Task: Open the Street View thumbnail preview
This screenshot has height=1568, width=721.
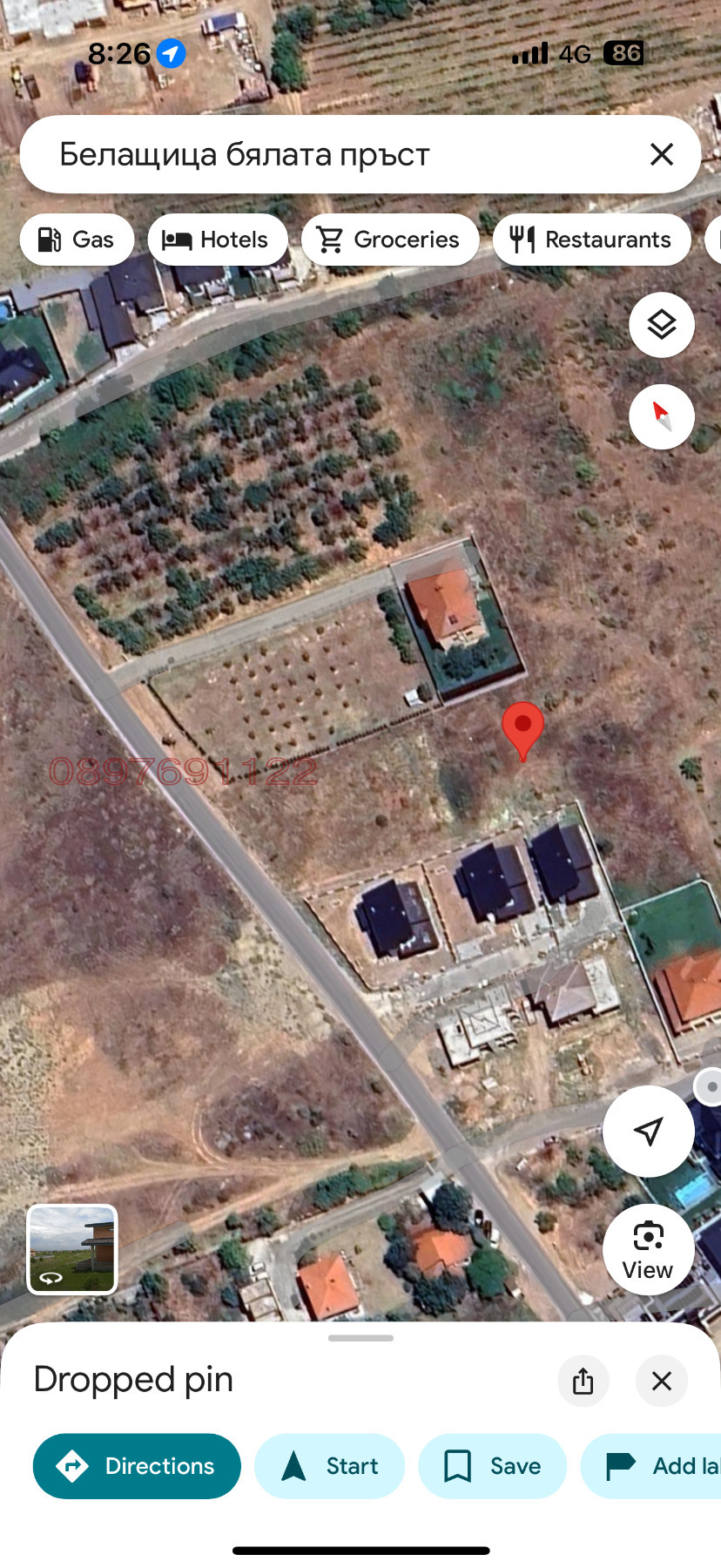Action: coord(72,1249)
